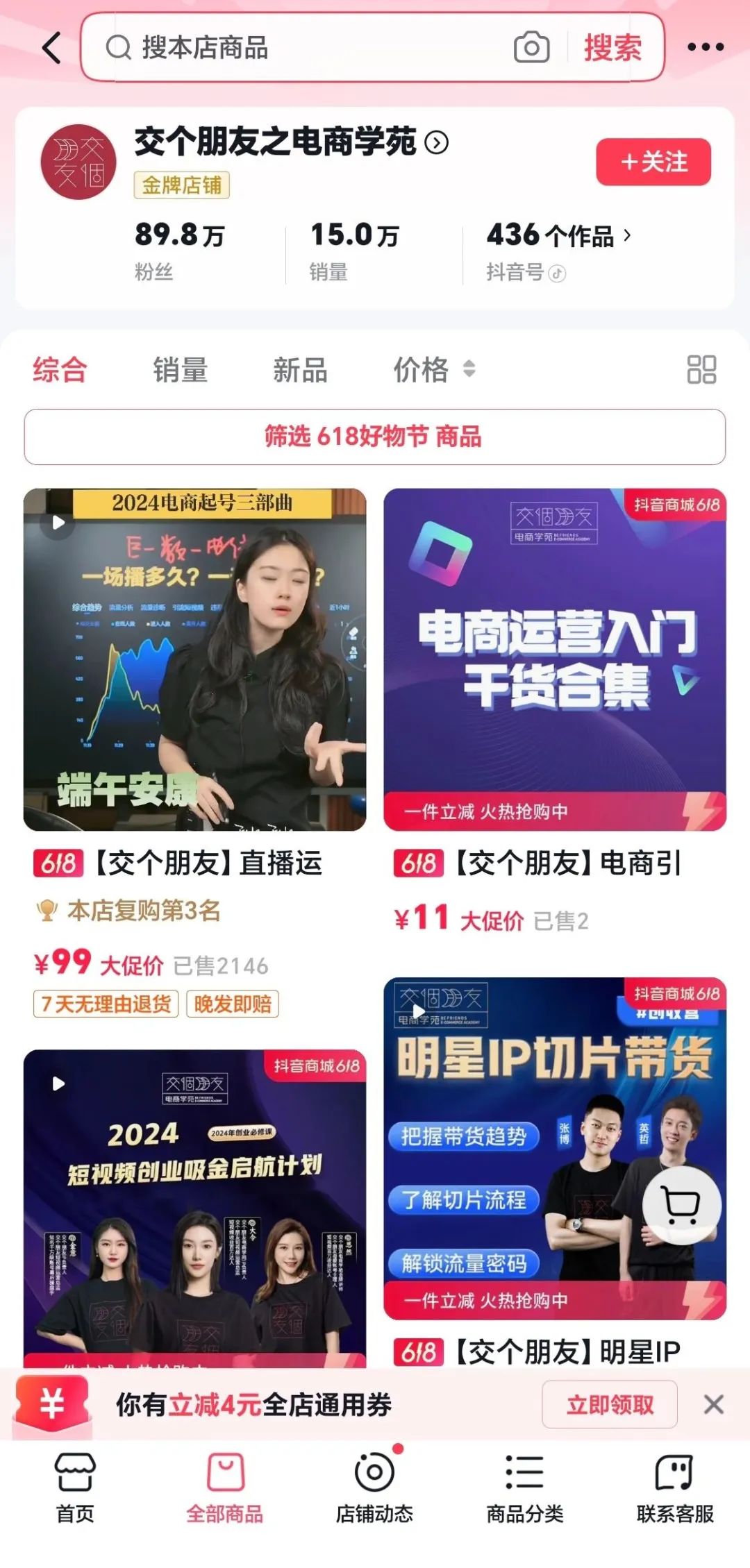Tap the 搜本店商品 search field

click(x=306, y=47)
